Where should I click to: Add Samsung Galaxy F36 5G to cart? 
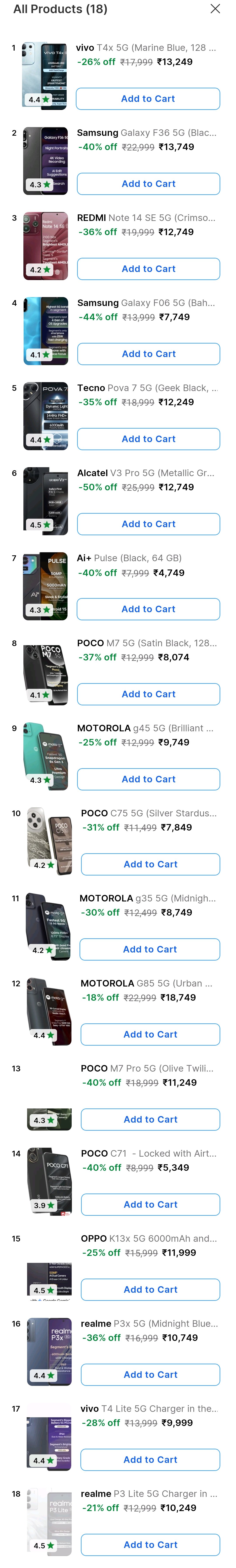(148, 184)
